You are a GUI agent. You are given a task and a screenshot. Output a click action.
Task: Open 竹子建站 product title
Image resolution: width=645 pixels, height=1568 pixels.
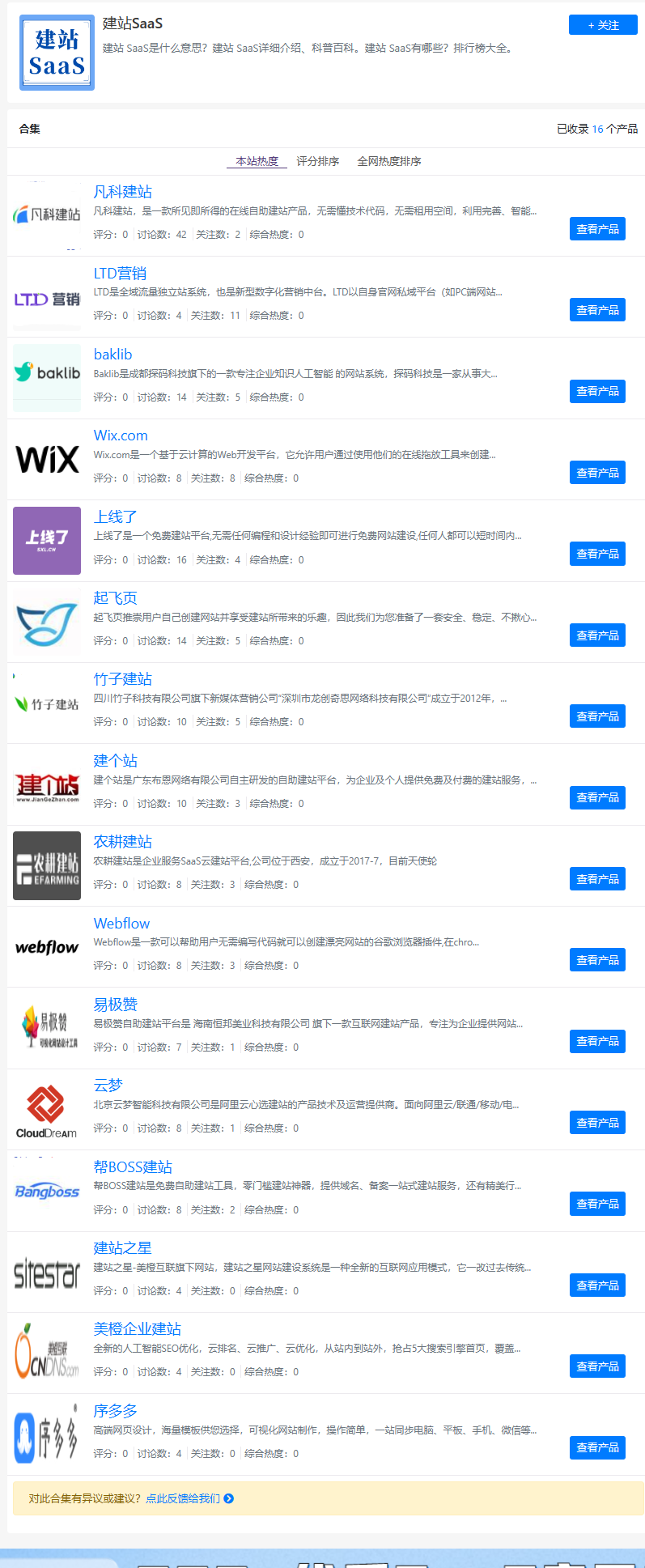[122, 679]
